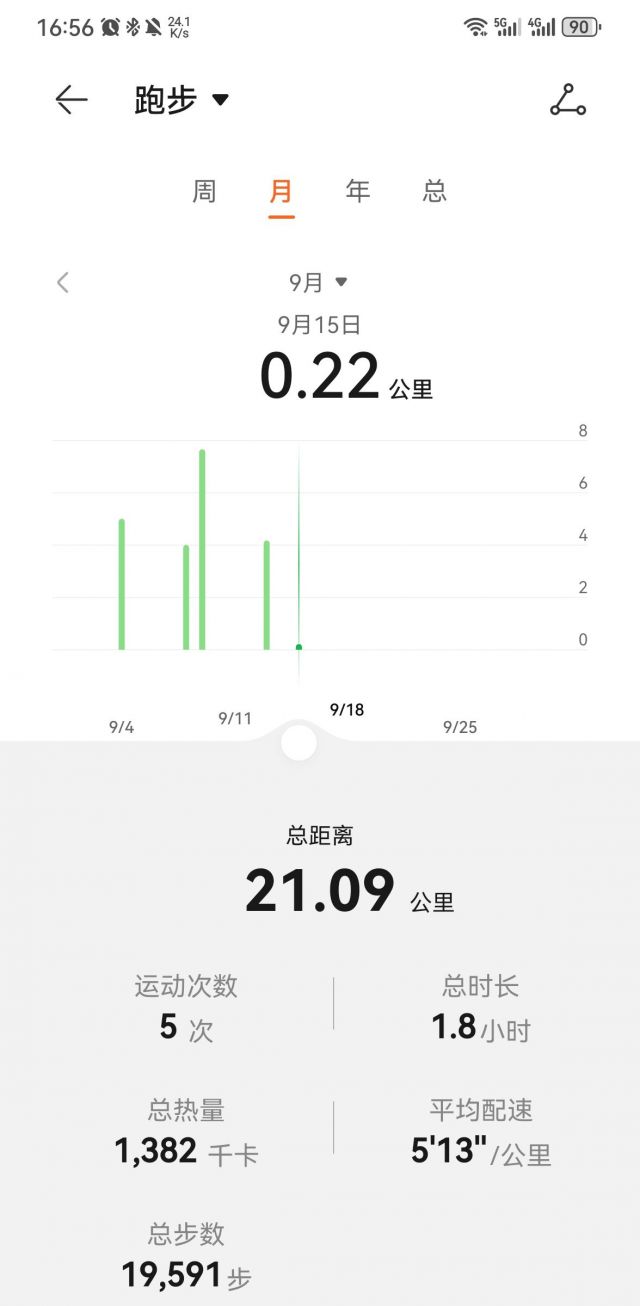640x1306 pixels.
Task: Go back using the arrow icon
Action: tap(71, 99)
